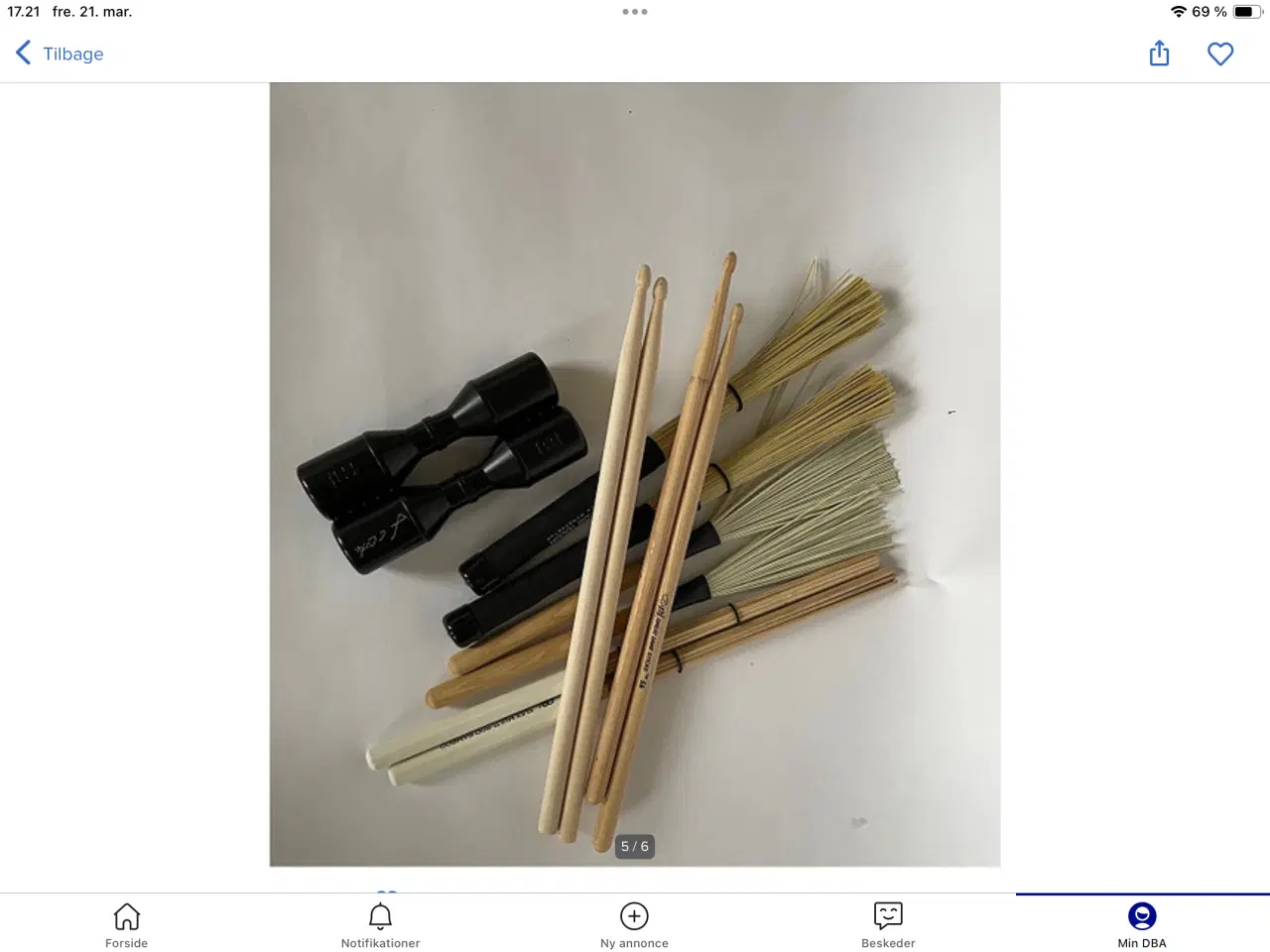Share this listing
1270x952 pixels.
point(1159,54)
